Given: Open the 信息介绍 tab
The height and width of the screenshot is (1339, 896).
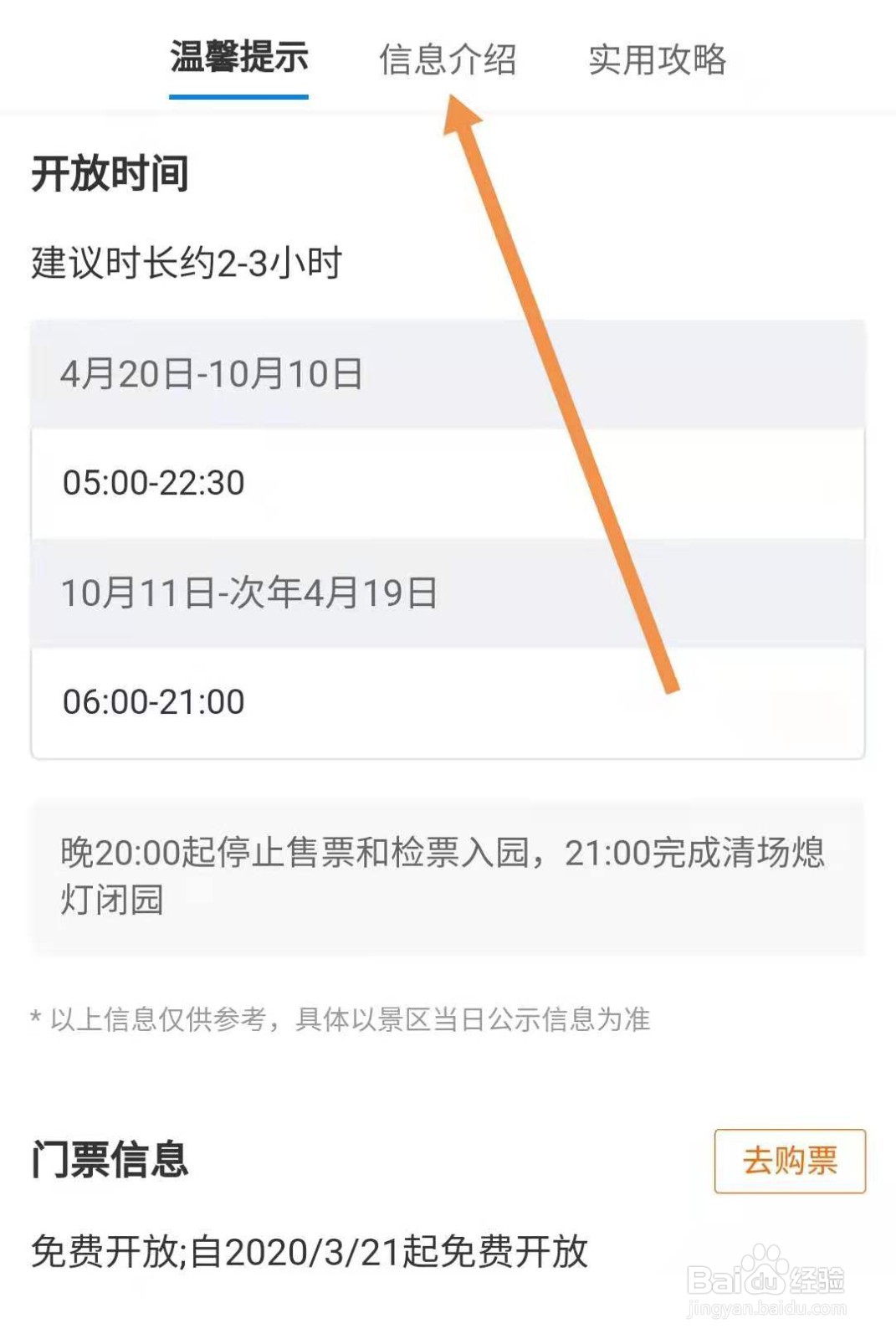Looking at the screenshot, I should click(449, 59).
